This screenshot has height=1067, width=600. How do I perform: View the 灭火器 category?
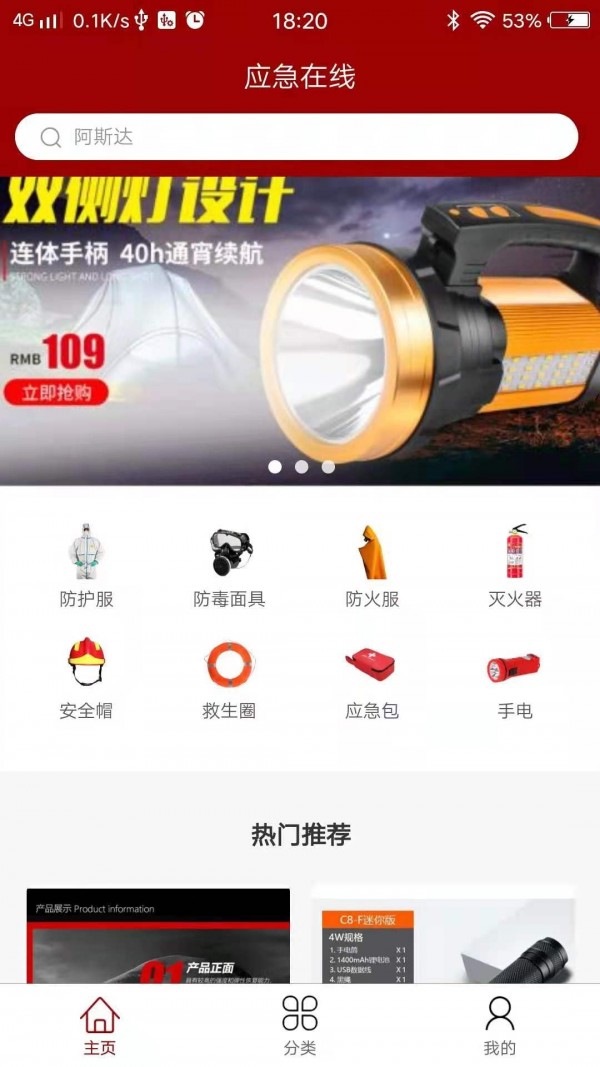pos(514,566)
